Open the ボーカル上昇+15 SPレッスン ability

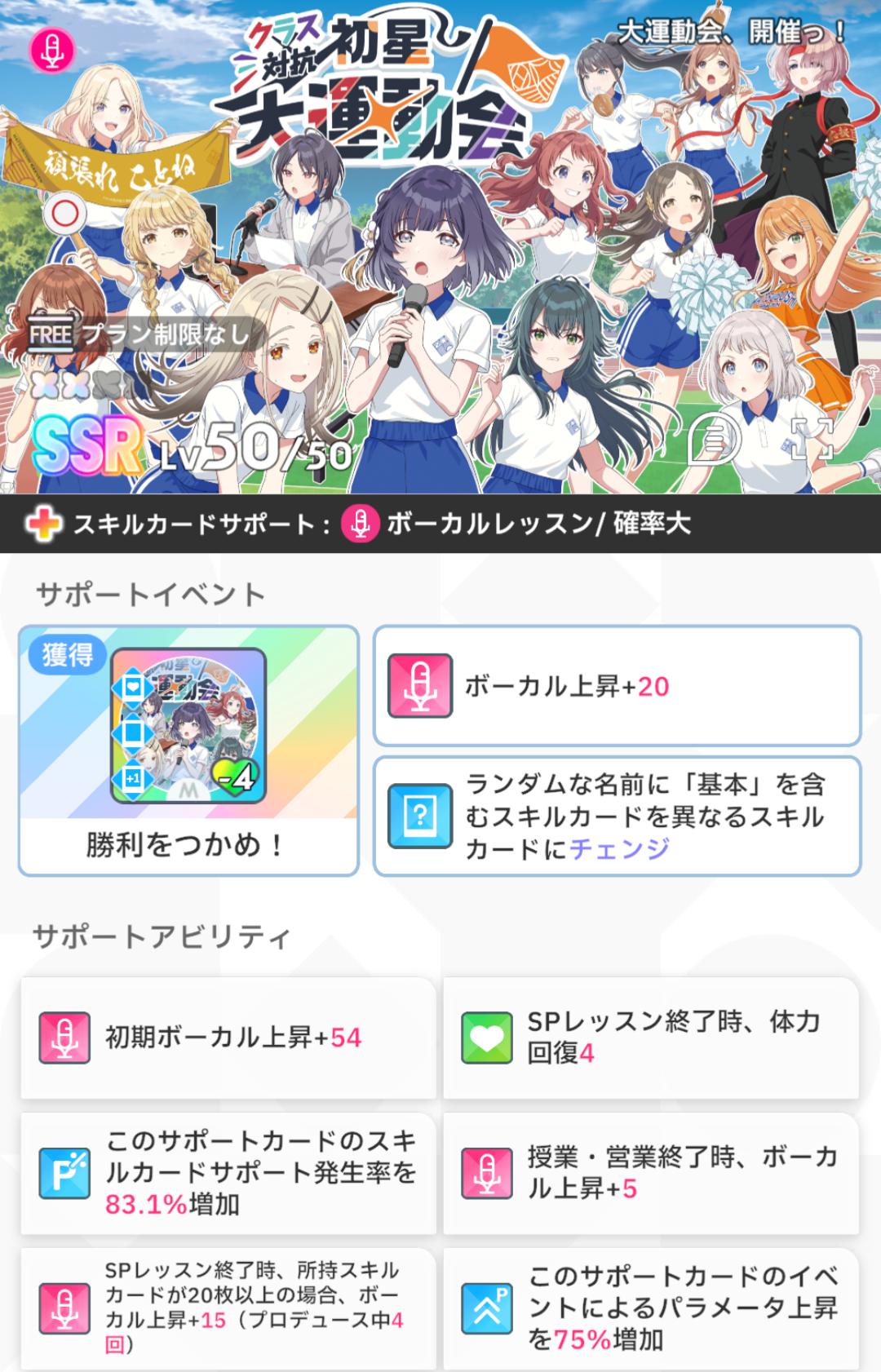point(228,1308)
